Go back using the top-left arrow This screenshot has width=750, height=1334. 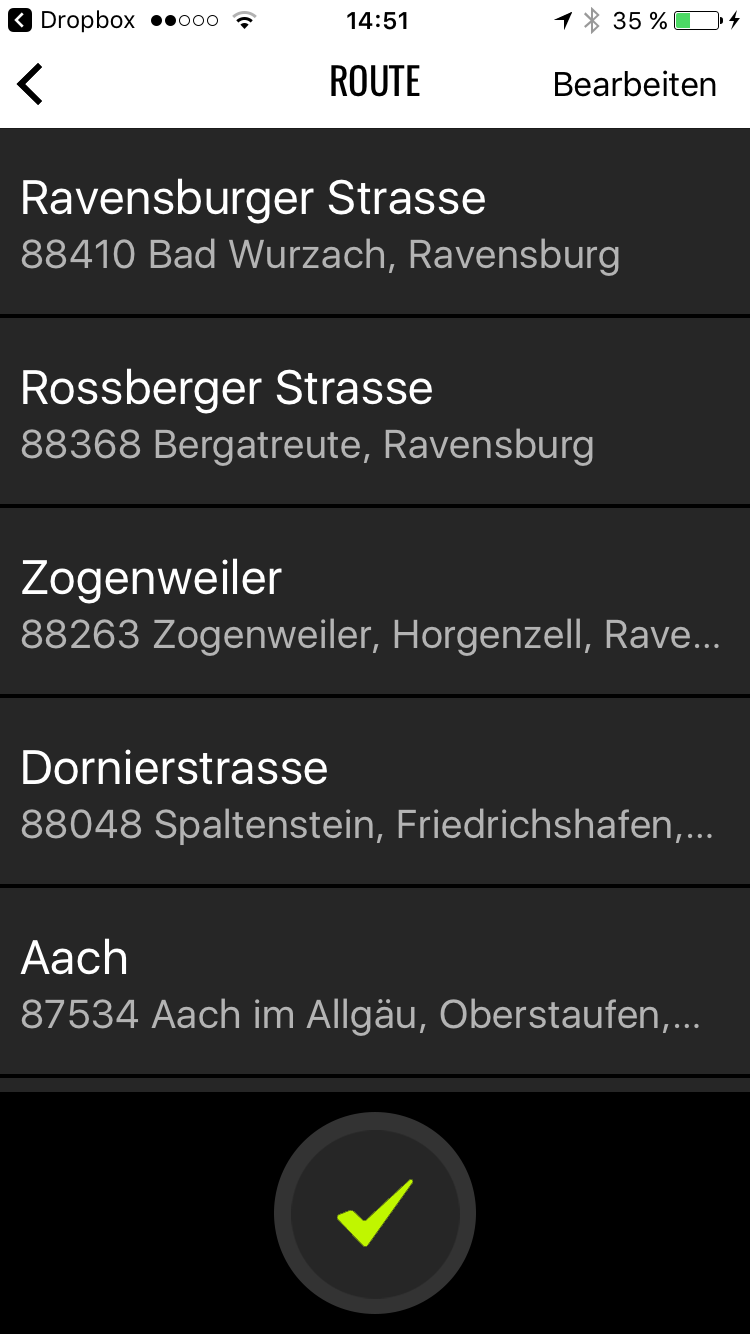32,84
